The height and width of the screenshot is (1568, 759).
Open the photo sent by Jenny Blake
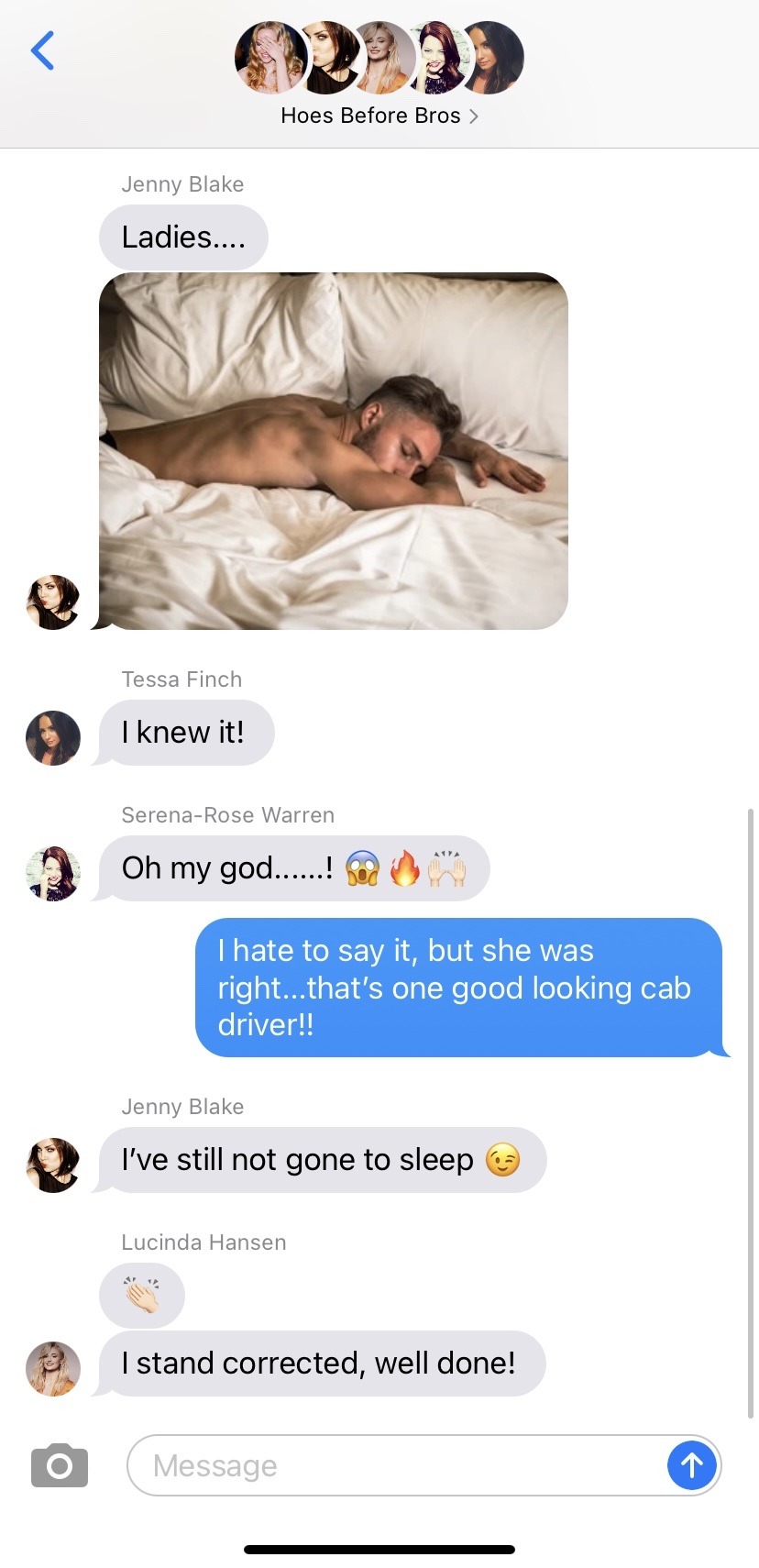[x=334, y=451]
